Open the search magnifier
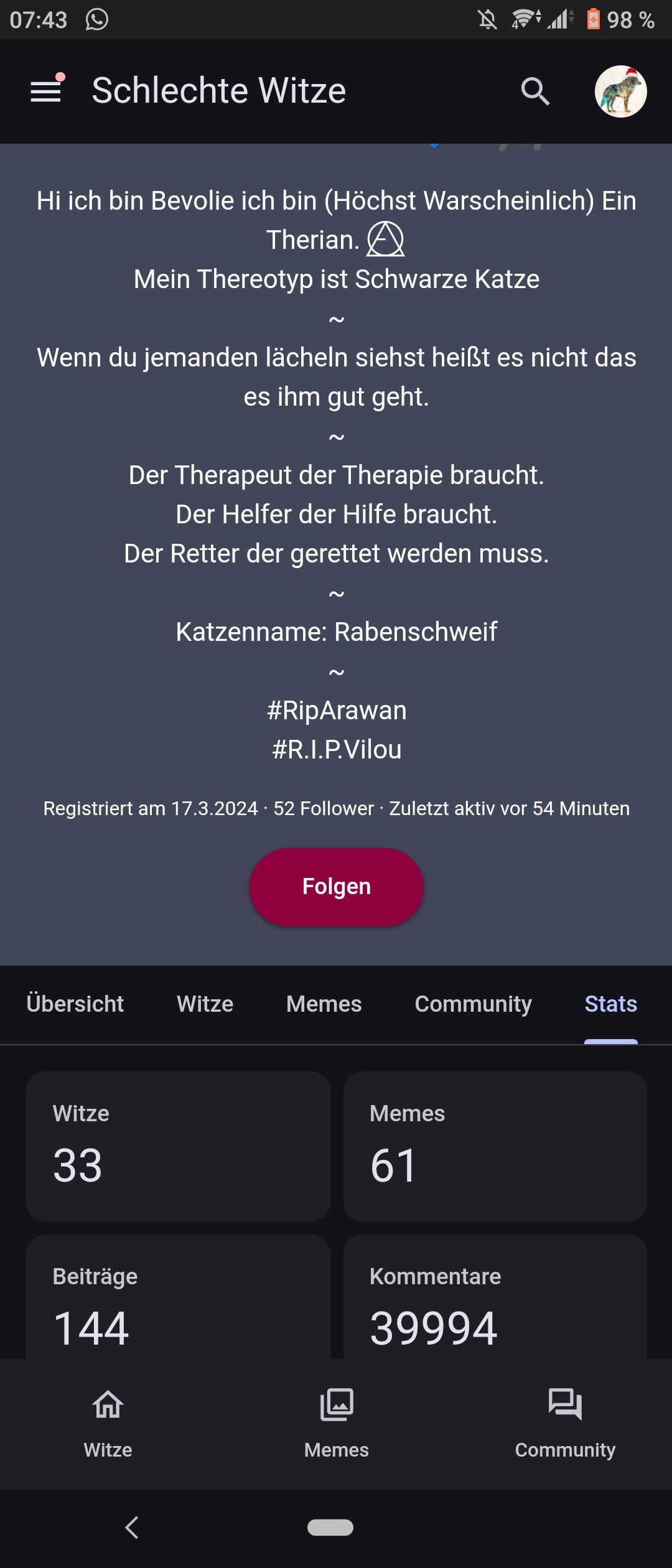Image resolution: width=672 pixels, height=1568 pixels. pos(535,91)
